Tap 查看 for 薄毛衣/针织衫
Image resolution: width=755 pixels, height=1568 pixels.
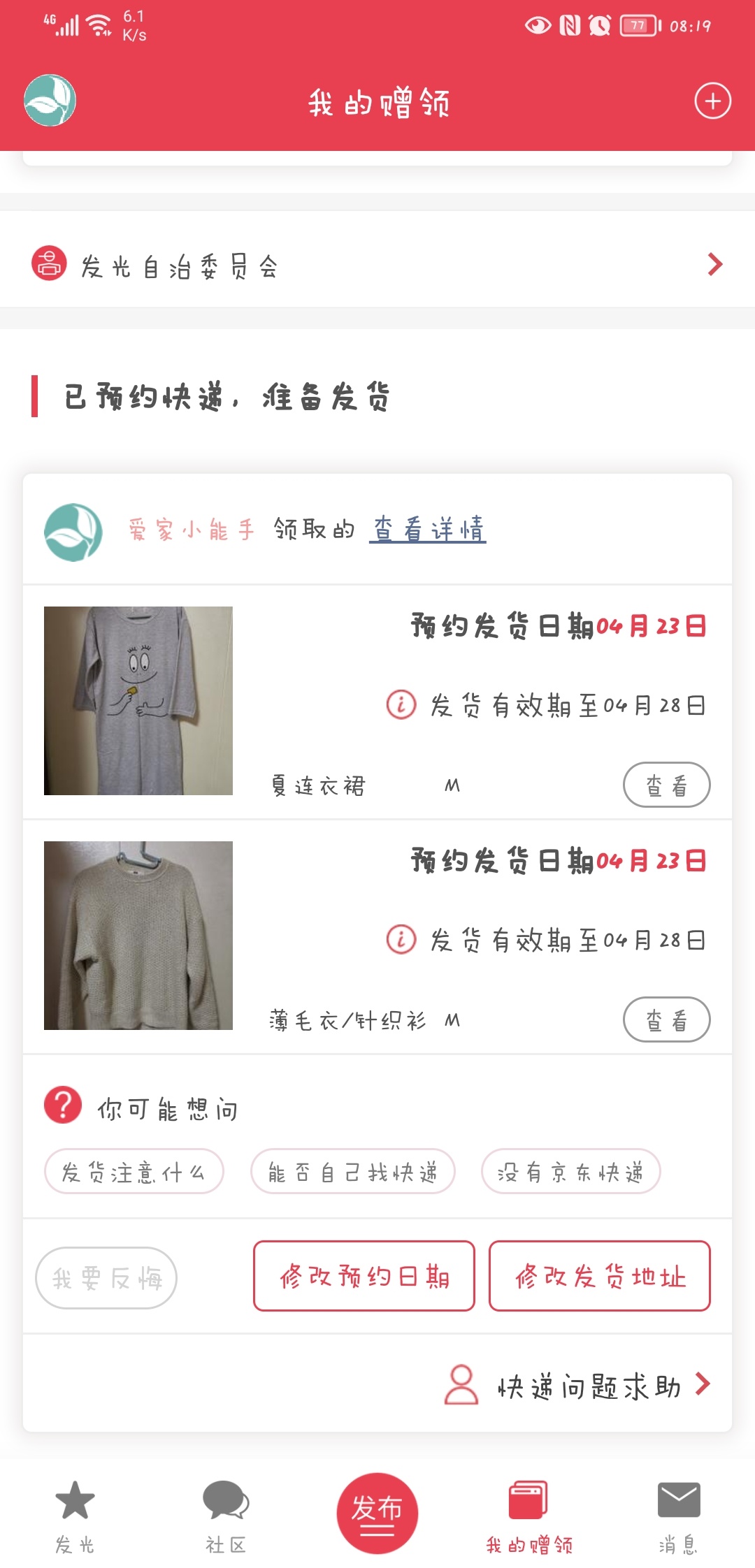(666, 1019)
